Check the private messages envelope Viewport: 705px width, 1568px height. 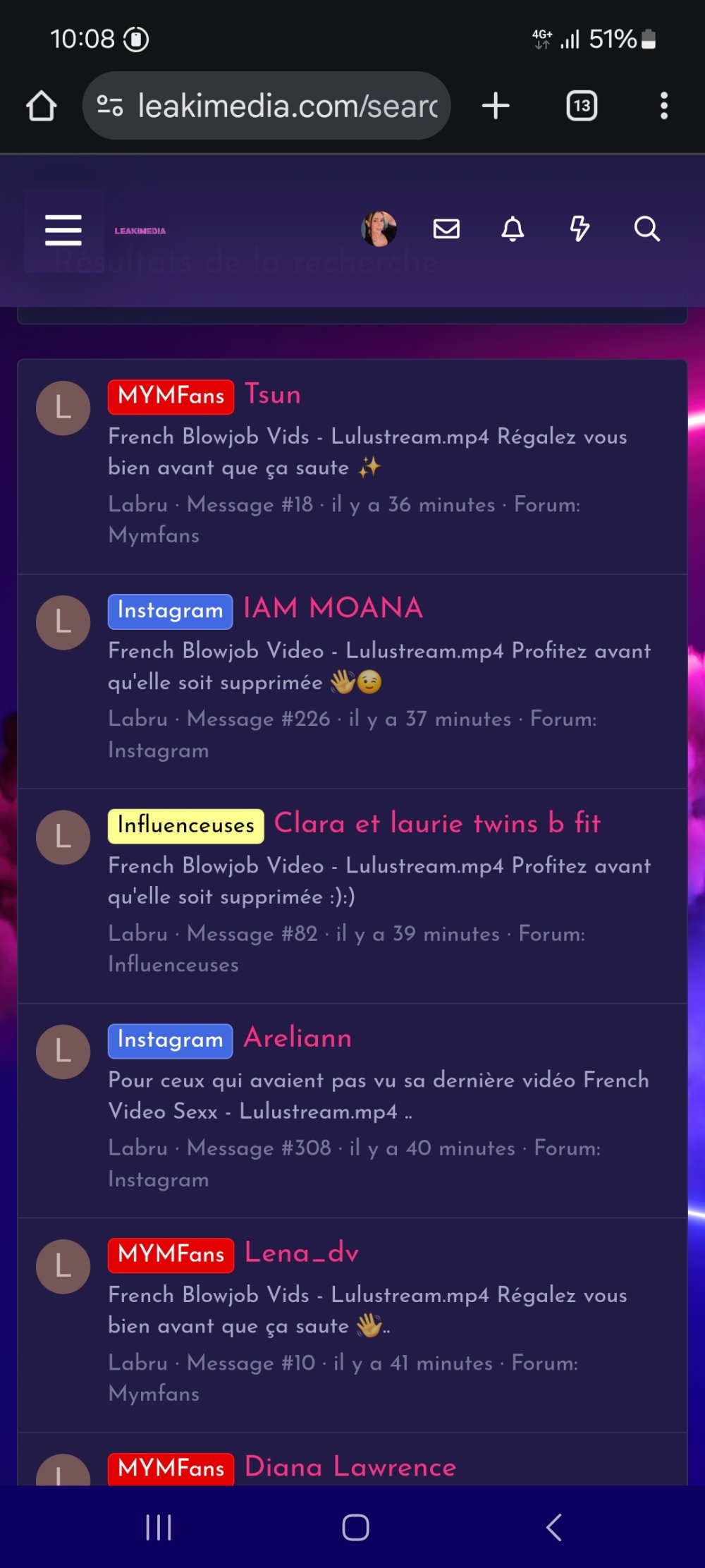[446, 229]
